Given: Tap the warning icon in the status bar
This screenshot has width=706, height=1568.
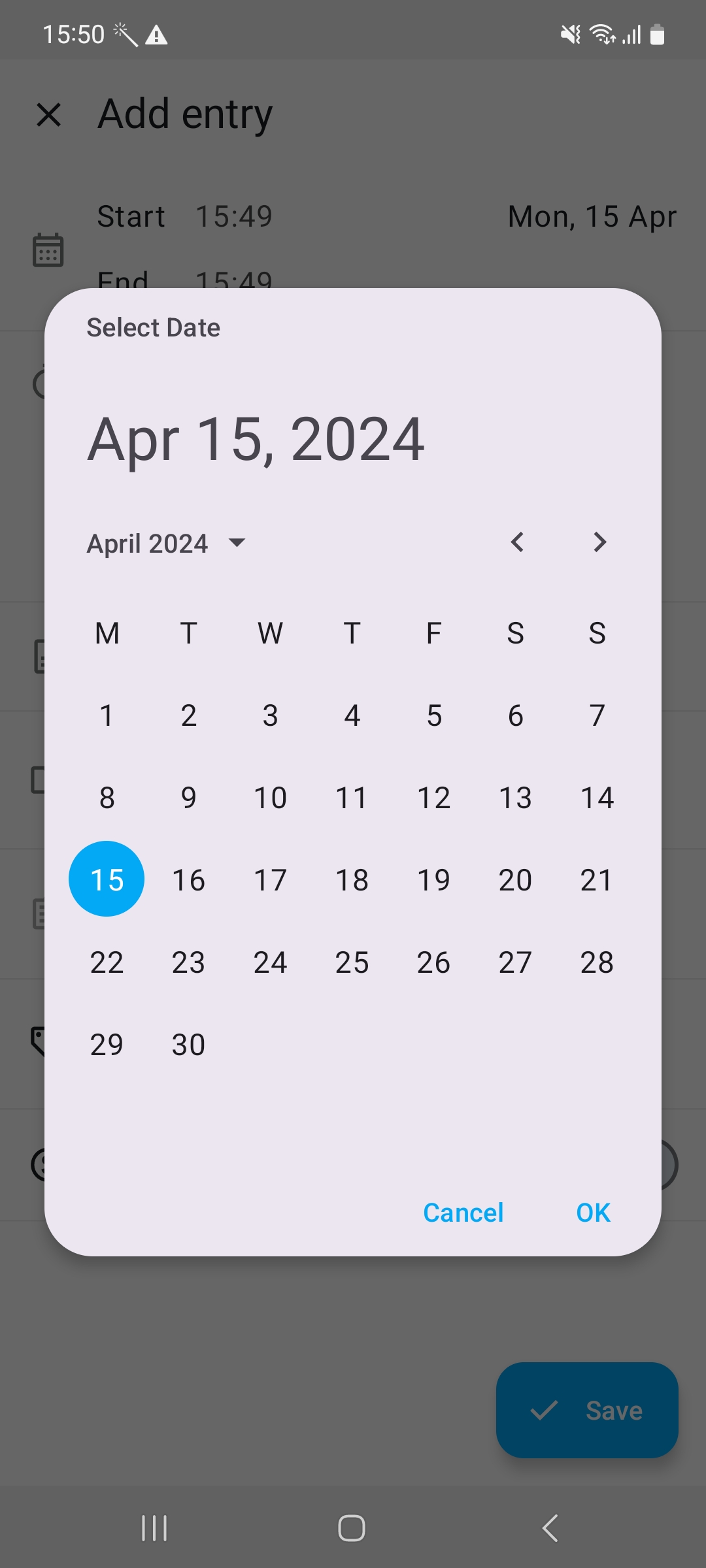Looking at the screenshot, I should click(156, 33).
